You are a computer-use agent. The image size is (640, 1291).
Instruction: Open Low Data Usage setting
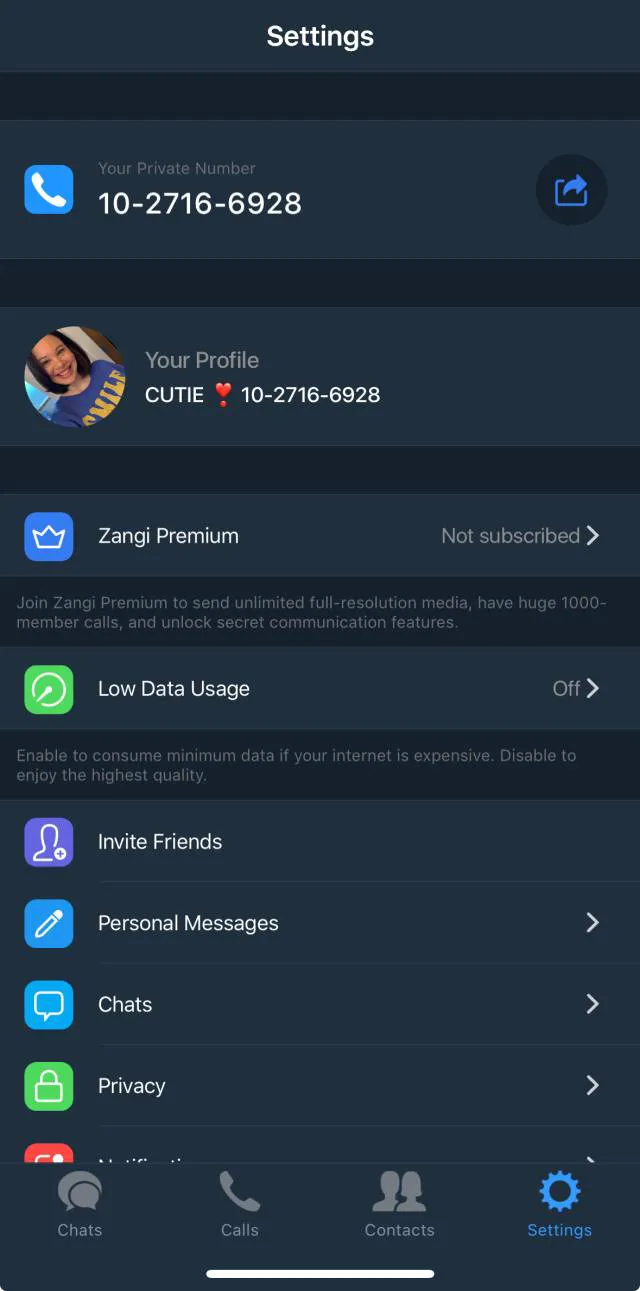[x=320, y=689]
